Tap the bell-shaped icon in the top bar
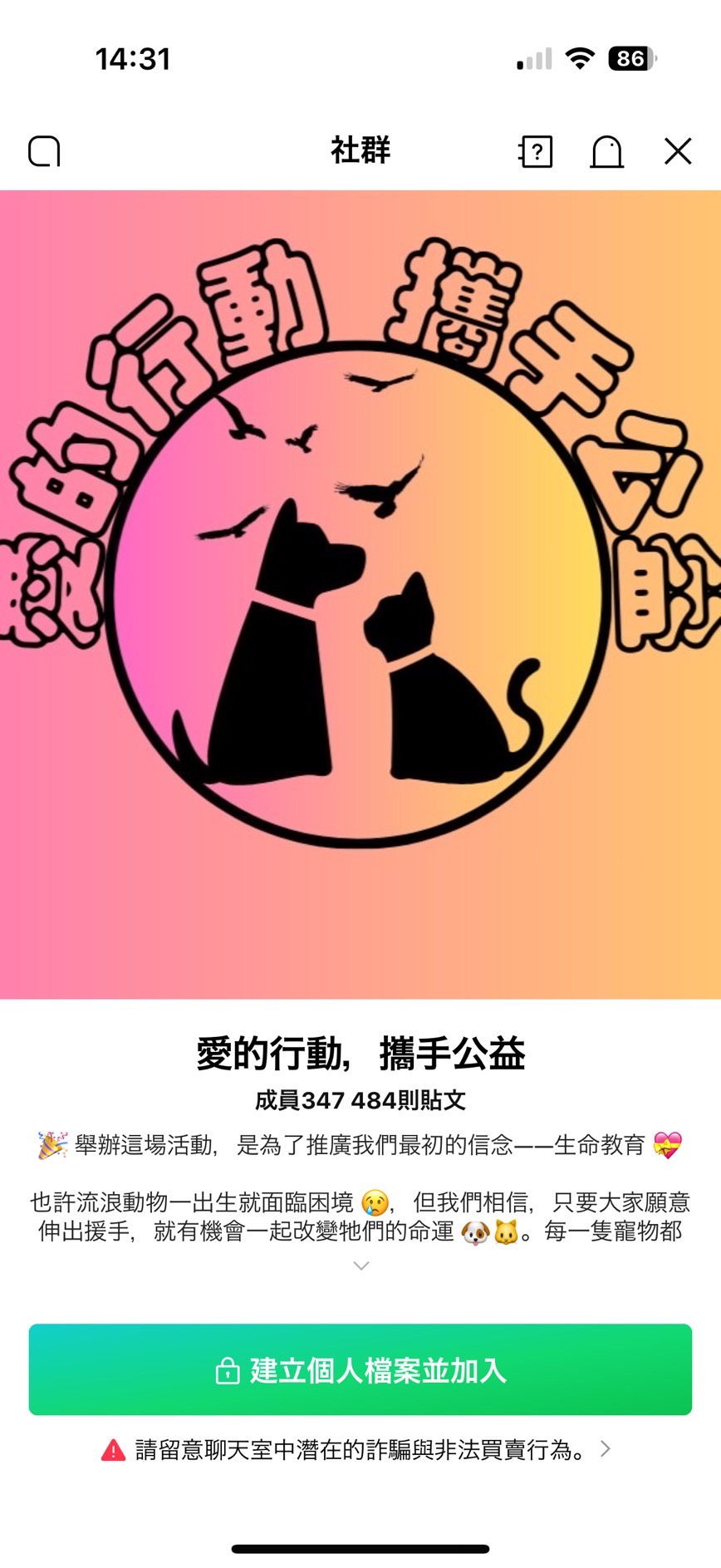 (606, 151)
